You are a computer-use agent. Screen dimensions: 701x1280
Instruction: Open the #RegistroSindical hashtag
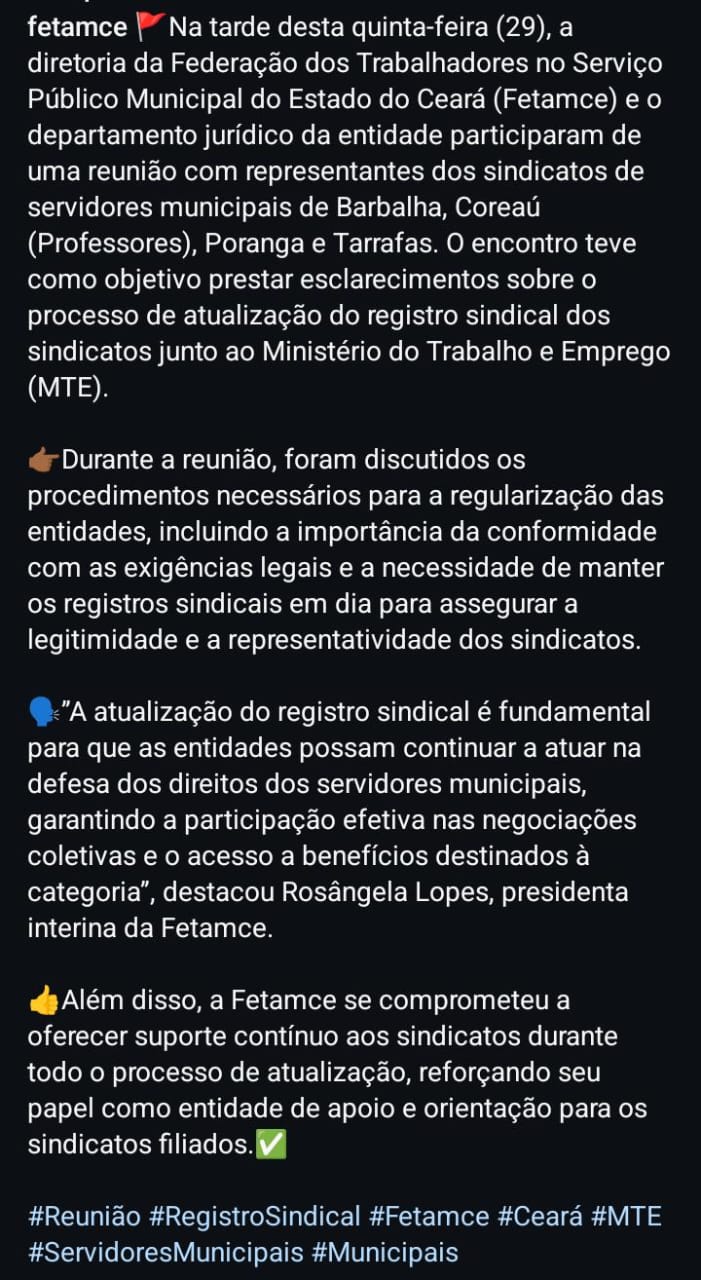coord(254,1216)
